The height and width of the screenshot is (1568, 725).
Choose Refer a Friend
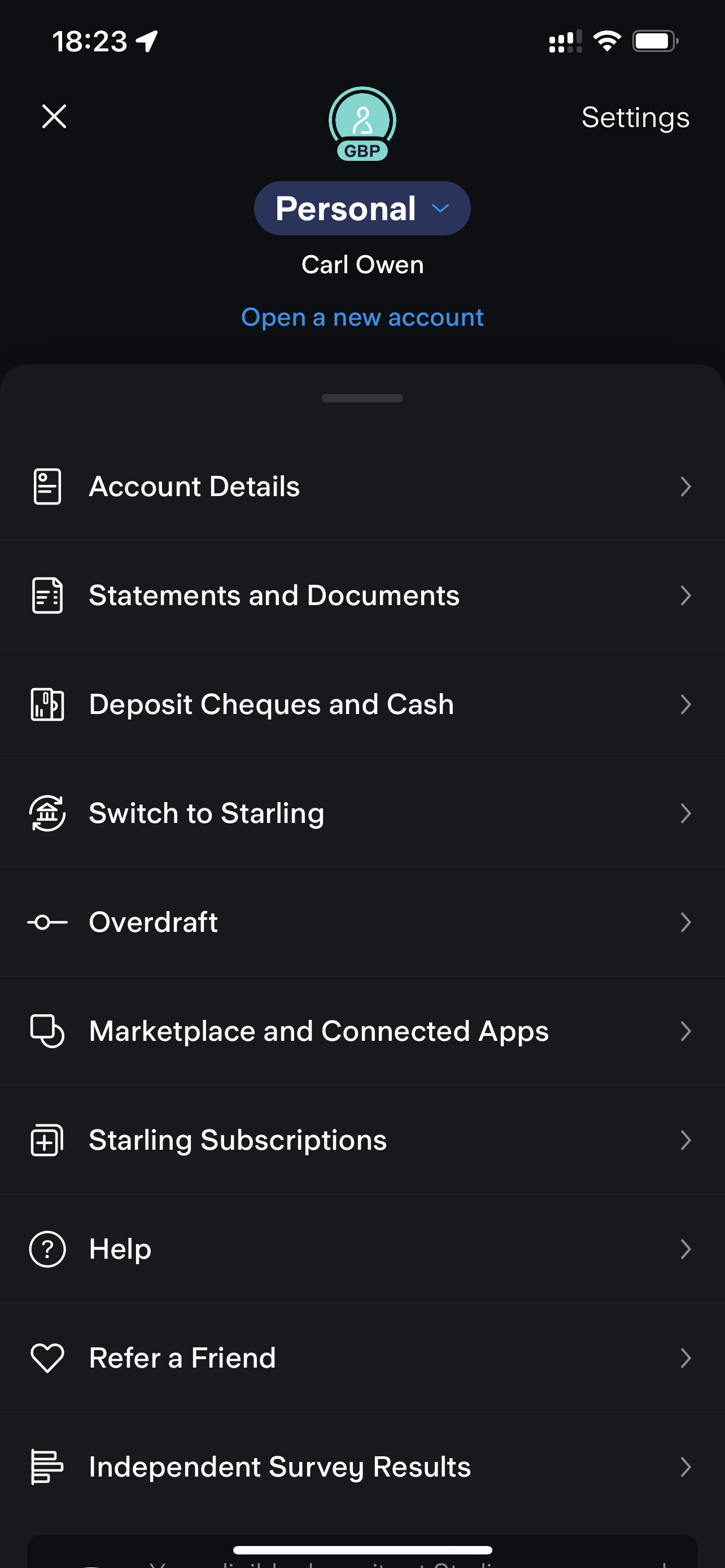362,1358
